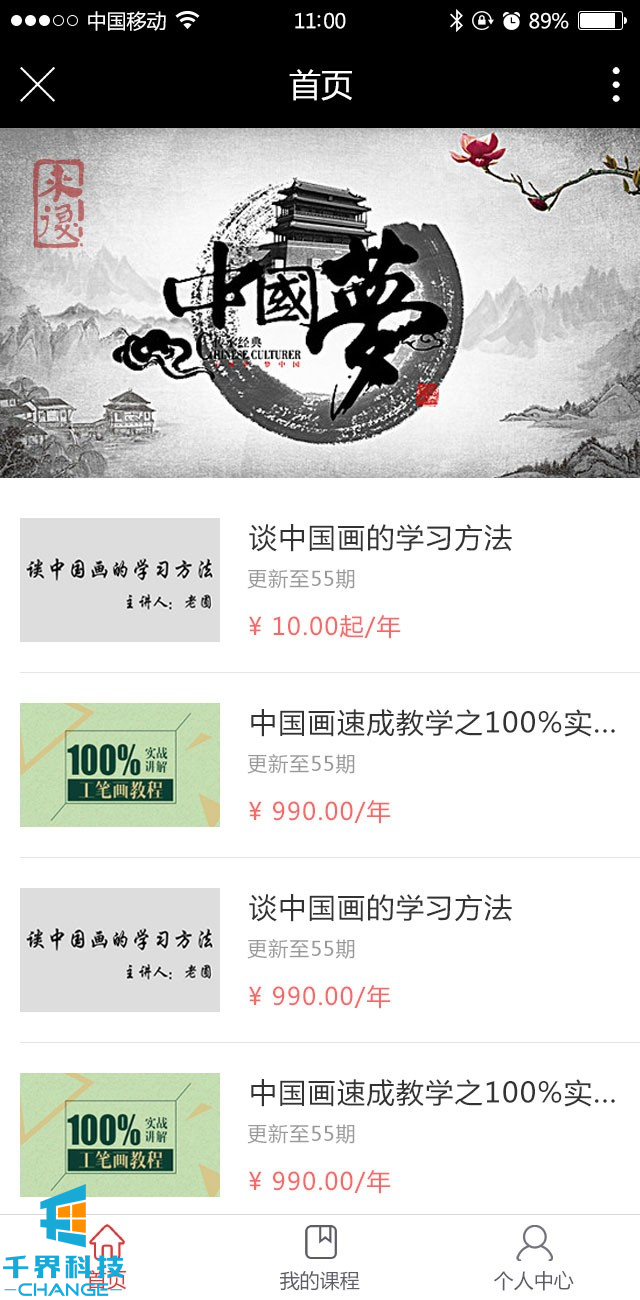Open the 中国梦 banner at the top
The height and width of the screenshot is (1300, 640).
pyautogui.click(x=320, y=303)
